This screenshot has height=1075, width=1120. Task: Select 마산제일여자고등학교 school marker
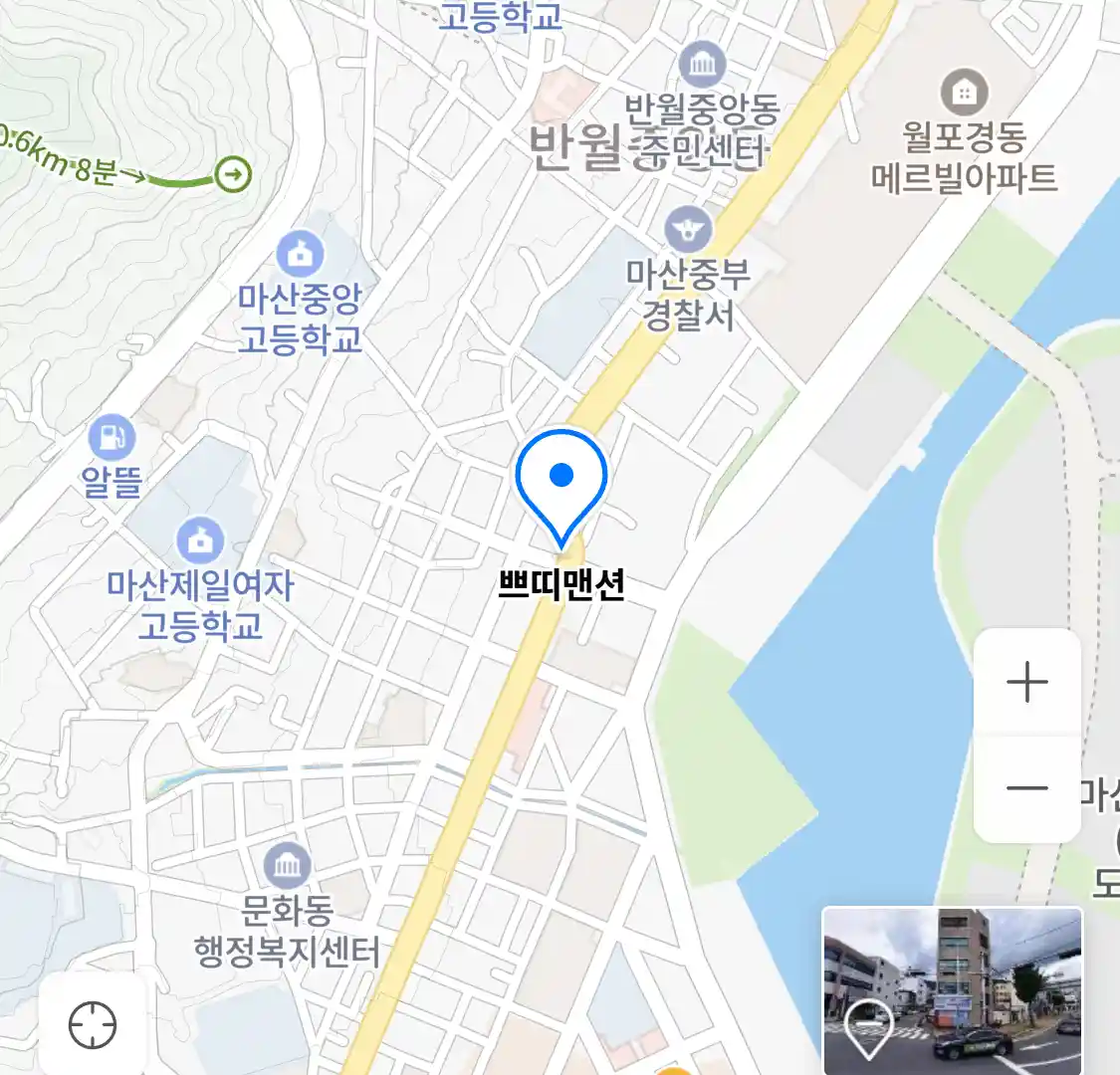point(201,540)
